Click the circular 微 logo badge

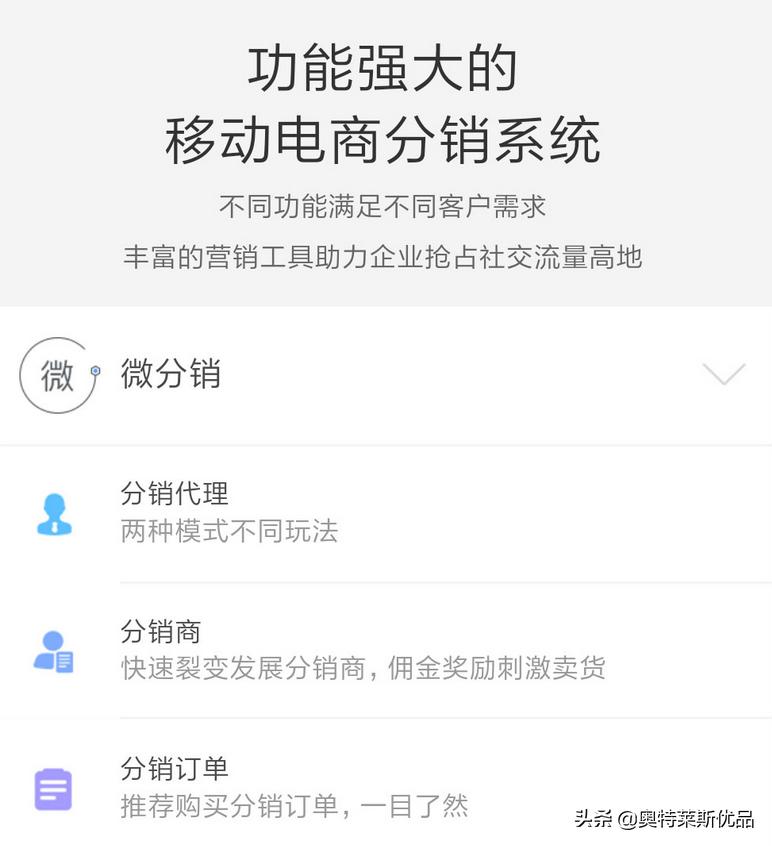click(x=58, y=376)
